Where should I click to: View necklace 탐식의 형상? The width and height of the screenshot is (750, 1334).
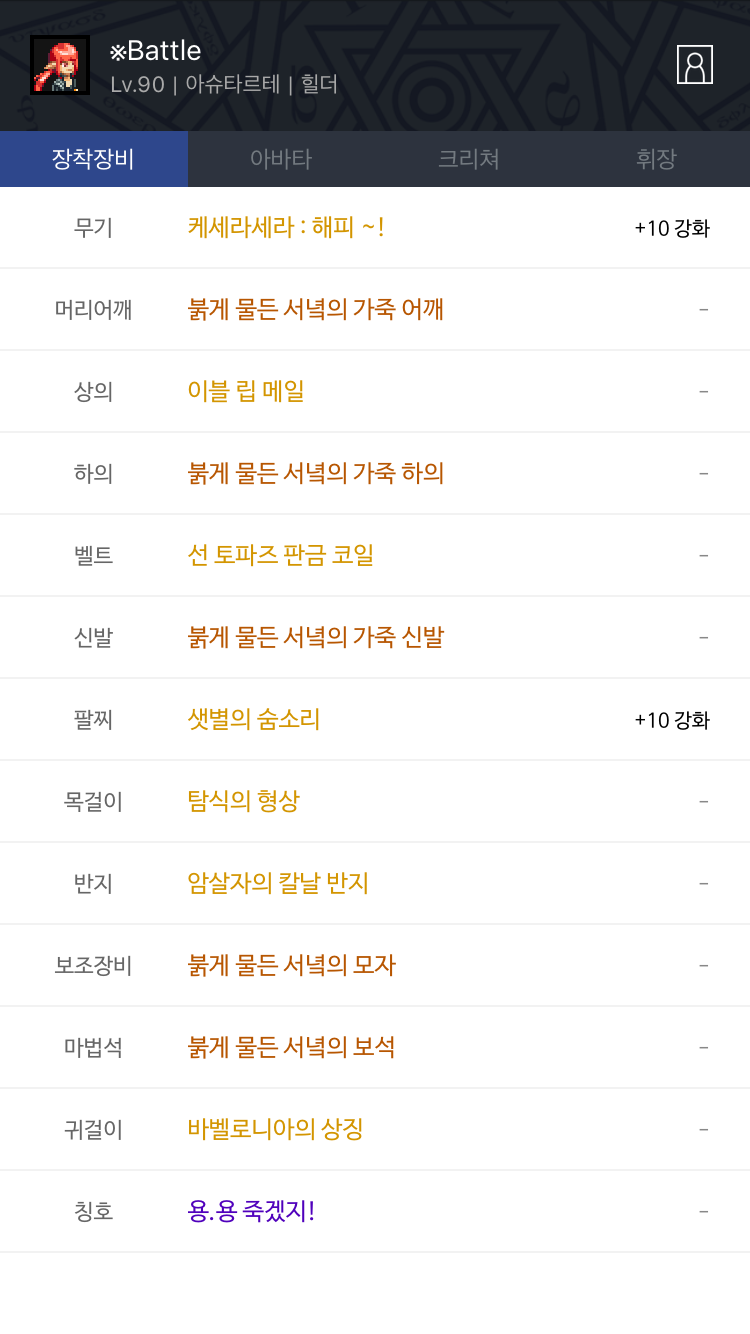pyautogui.click(x=244, y=802)
